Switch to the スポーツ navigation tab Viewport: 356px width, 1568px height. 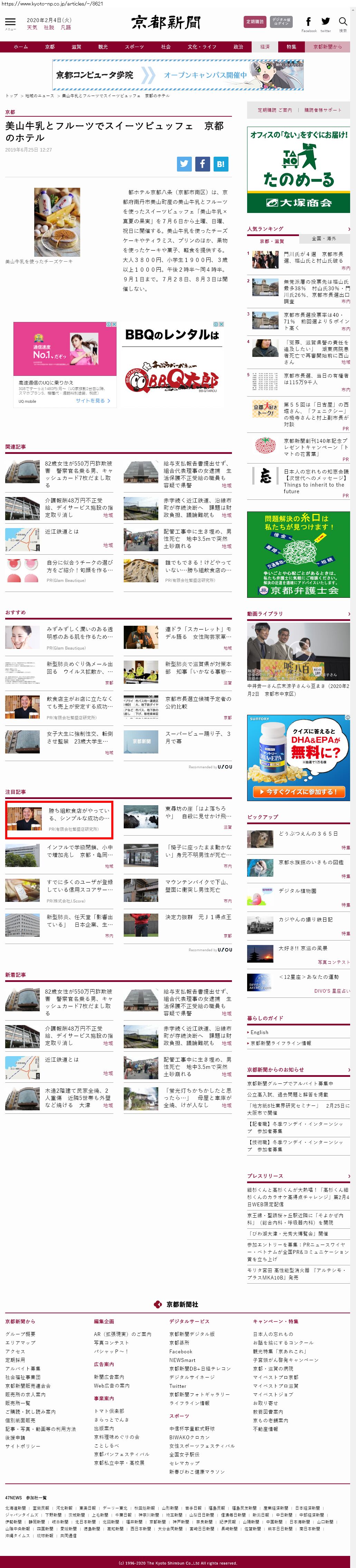tap(134, 47)
